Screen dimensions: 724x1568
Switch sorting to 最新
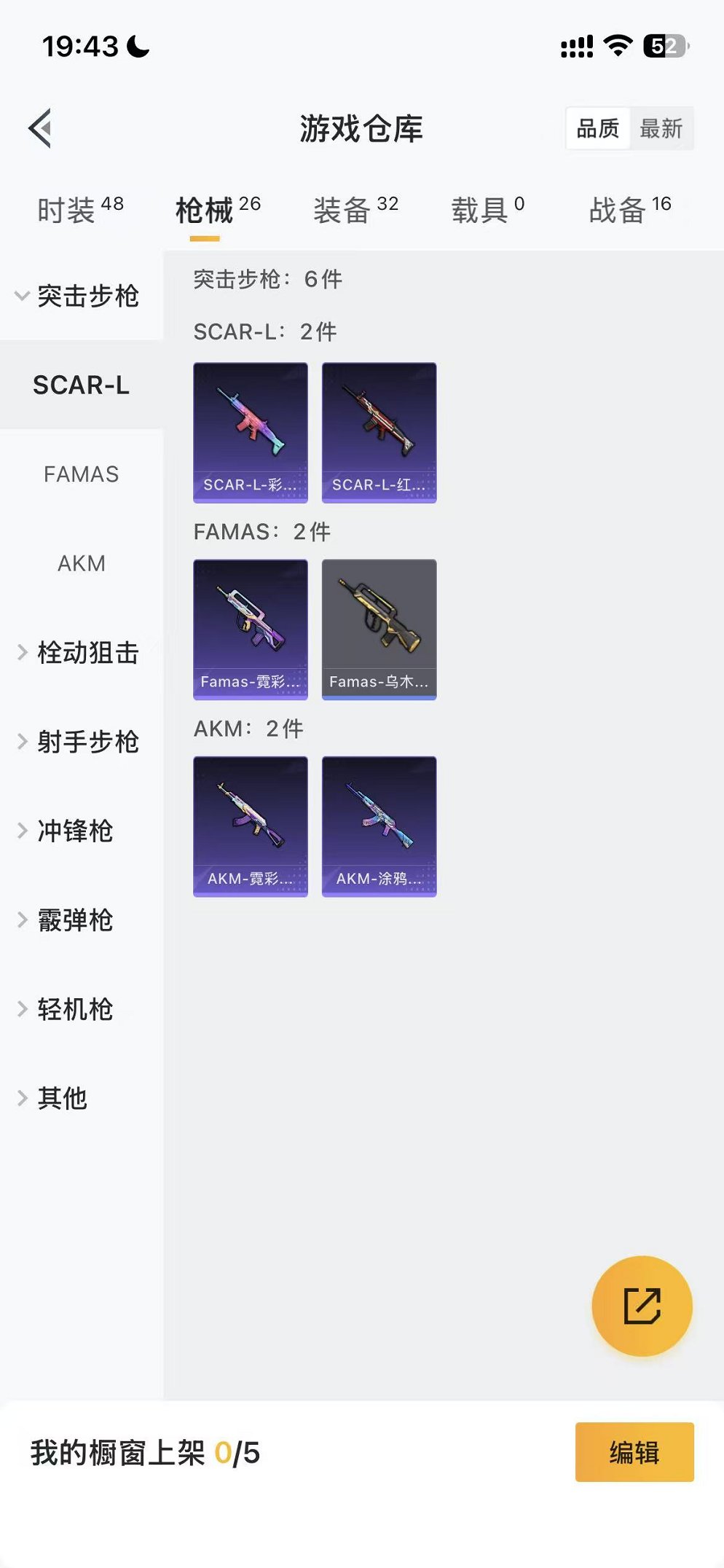660,129
